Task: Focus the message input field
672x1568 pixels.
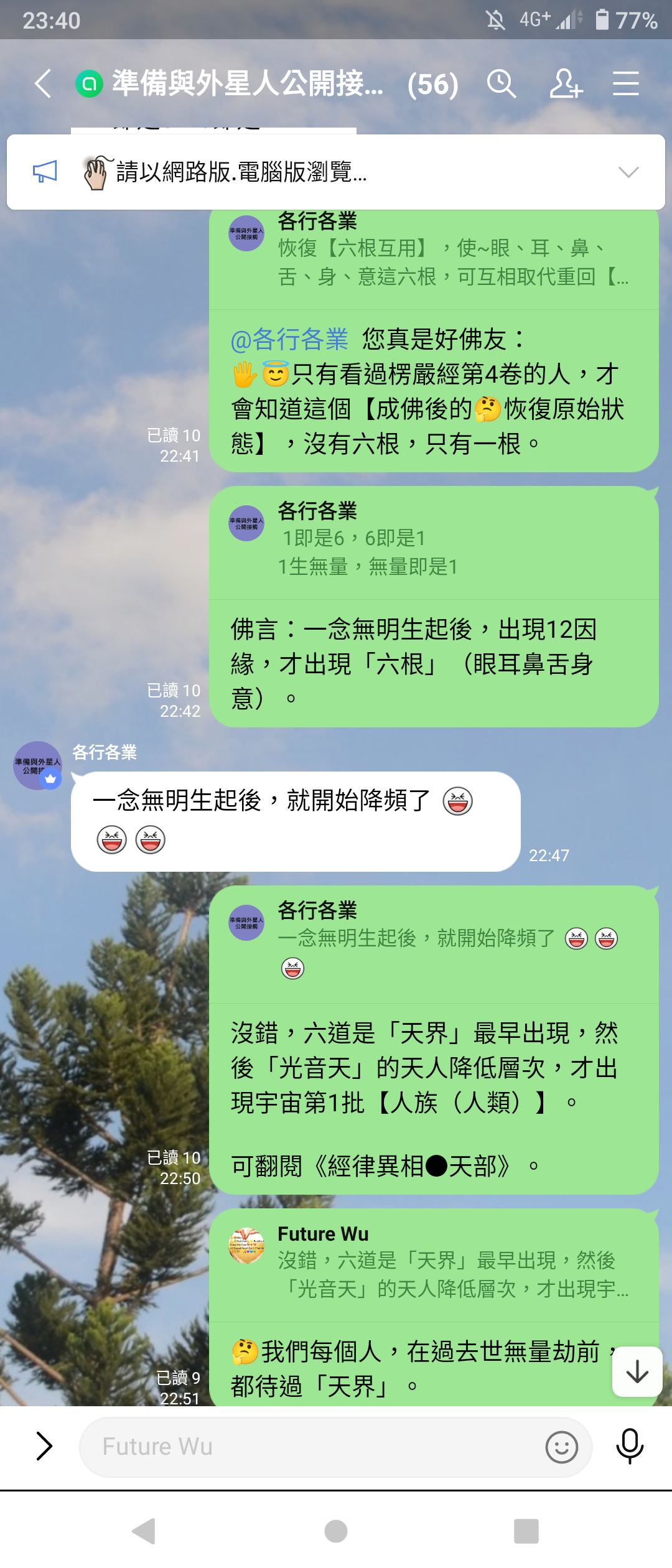Action: pos(311,1447)
